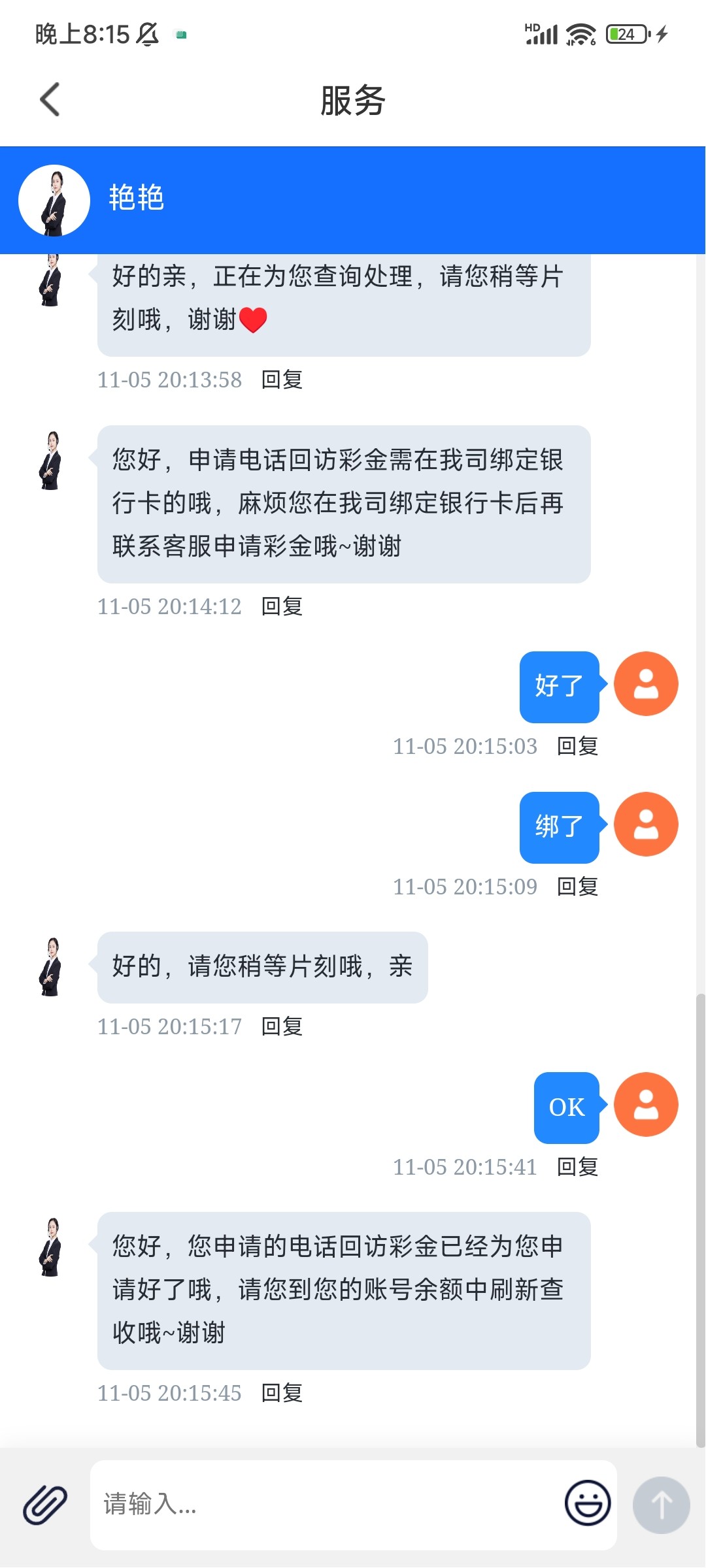Reply to the 20:14:12 bank card message
The width and height of the screenshot is (706, 1568).
[x=282, y=606]
